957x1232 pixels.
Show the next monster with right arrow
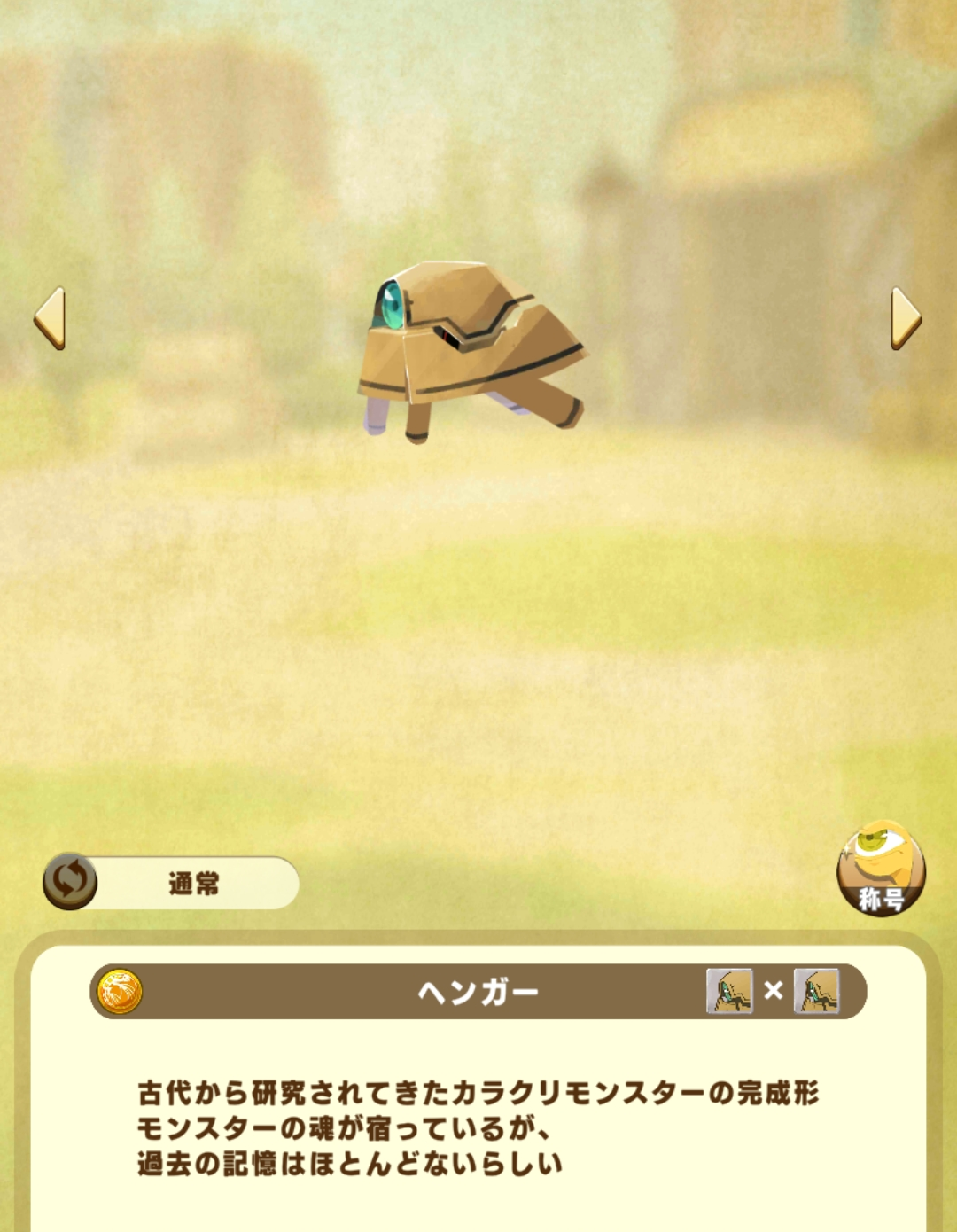[905, 318]
